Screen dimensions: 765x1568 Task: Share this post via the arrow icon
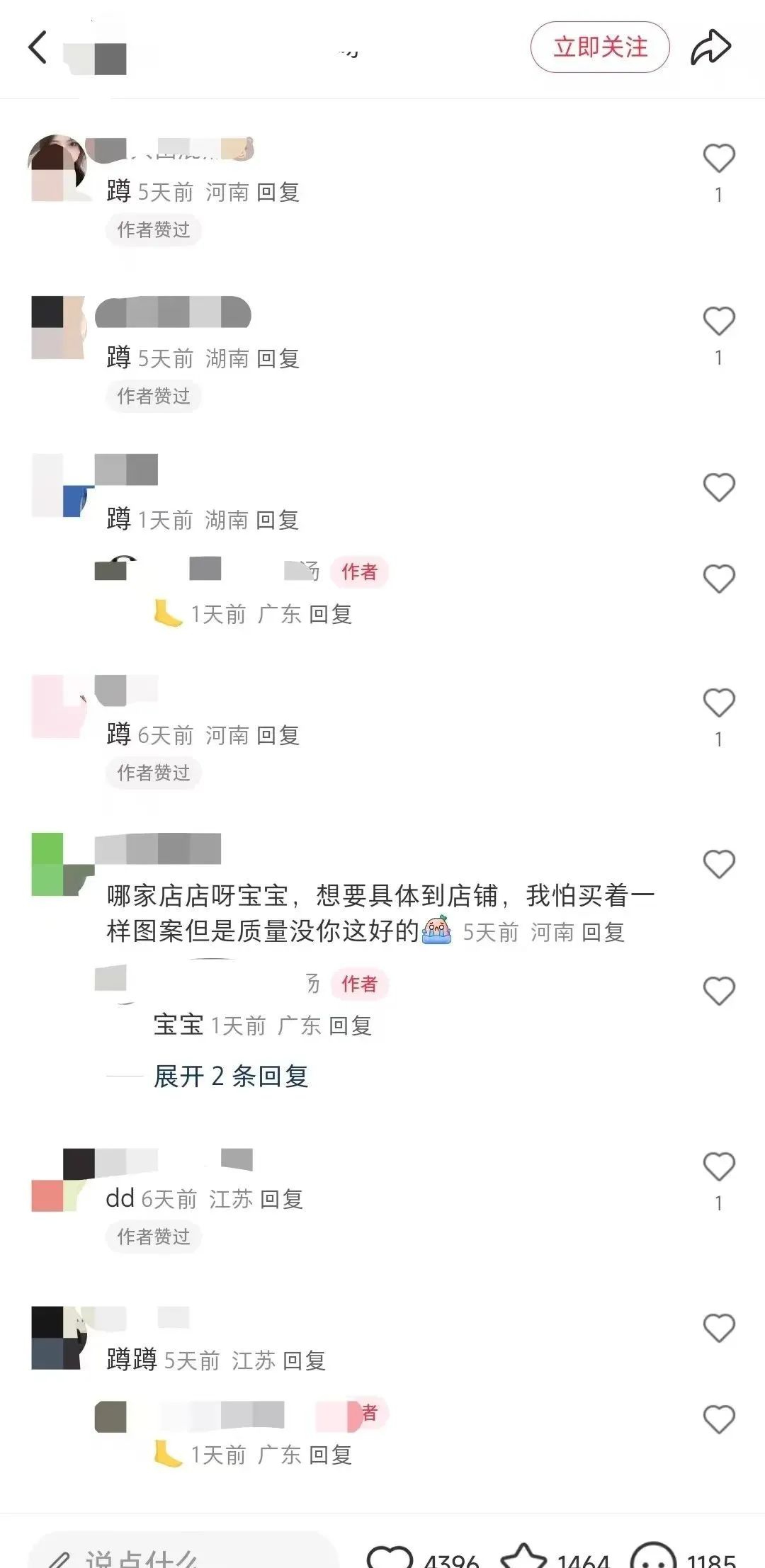[x=710, y=47]
